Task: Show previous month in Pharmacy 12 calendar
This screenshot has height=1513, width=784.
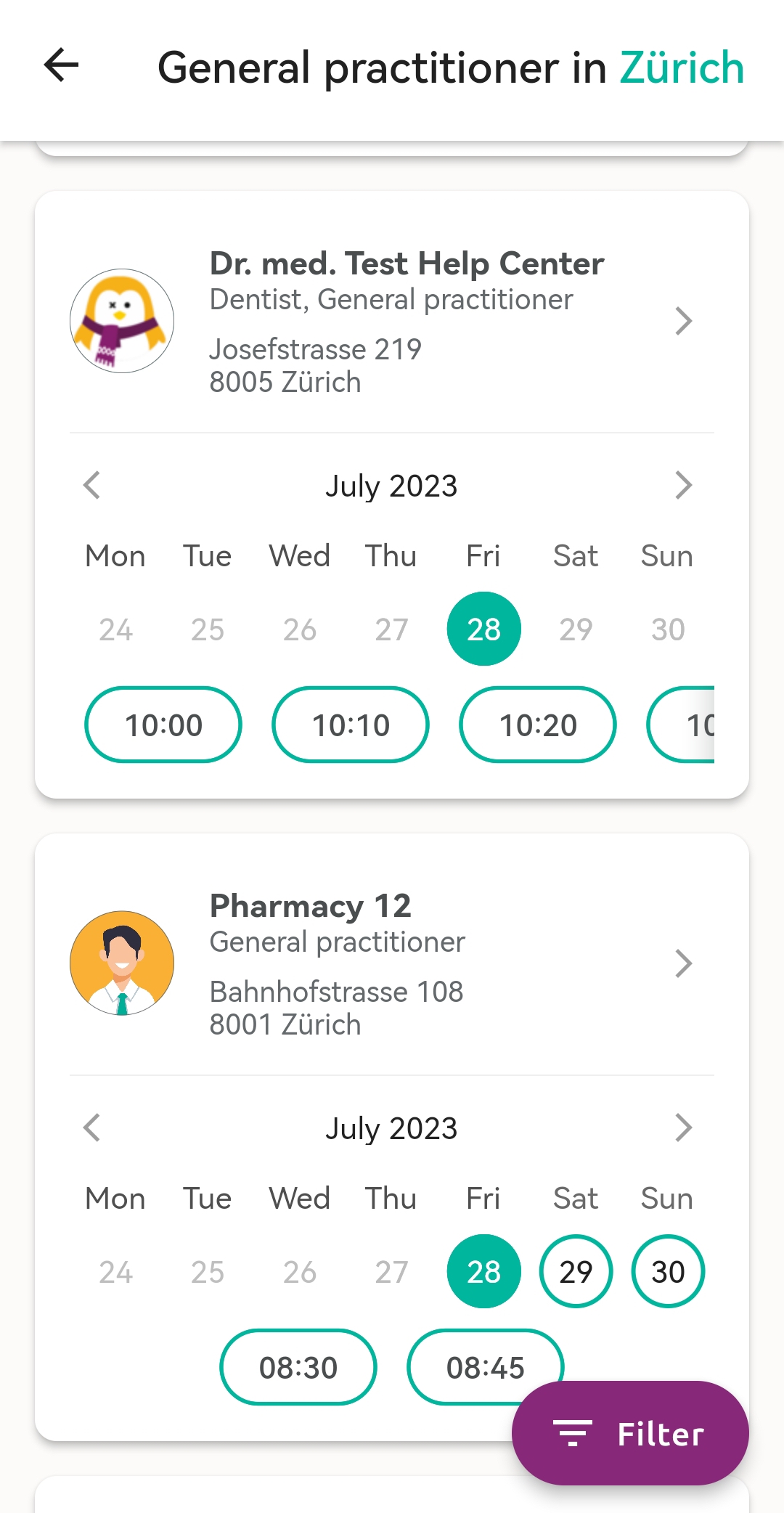Action: (x=92, y=1127)
